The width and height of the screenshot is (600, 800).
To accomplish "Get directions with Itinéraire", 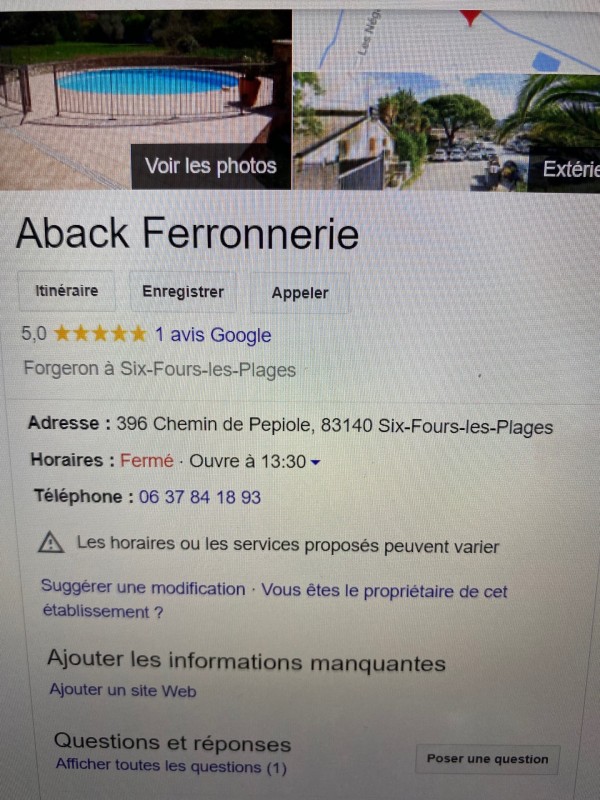I will click(67, 292).
